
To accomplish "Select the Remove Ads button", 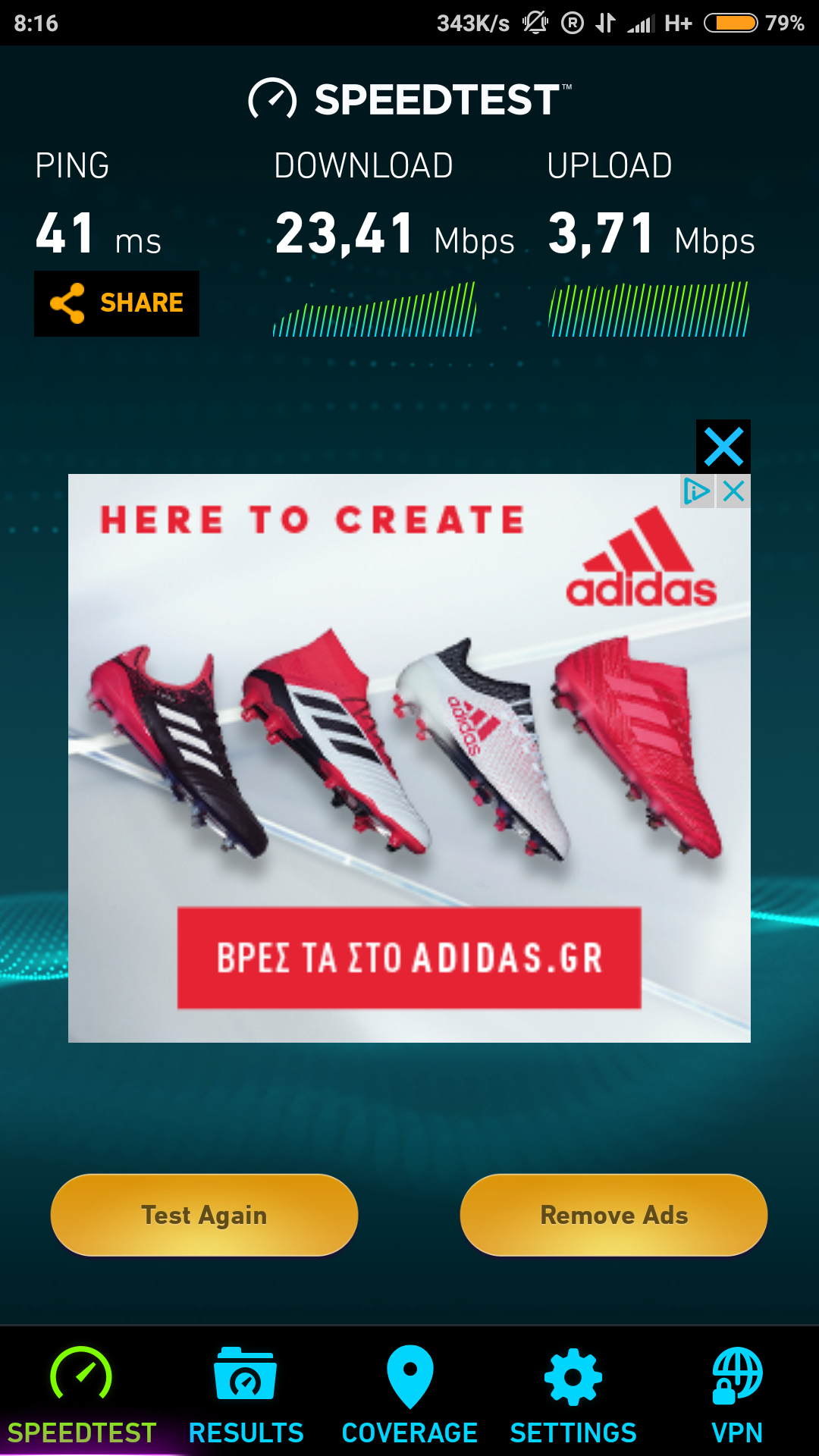I will pyautogui.click(x=613, y=1215).
